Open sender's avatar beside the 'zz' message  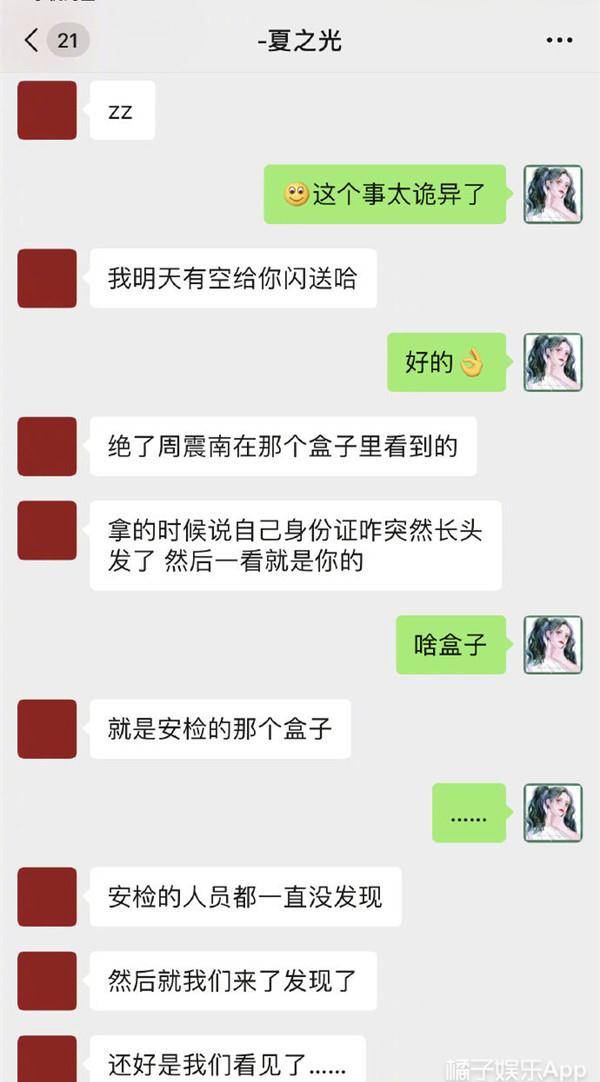[x=47, y=110]
